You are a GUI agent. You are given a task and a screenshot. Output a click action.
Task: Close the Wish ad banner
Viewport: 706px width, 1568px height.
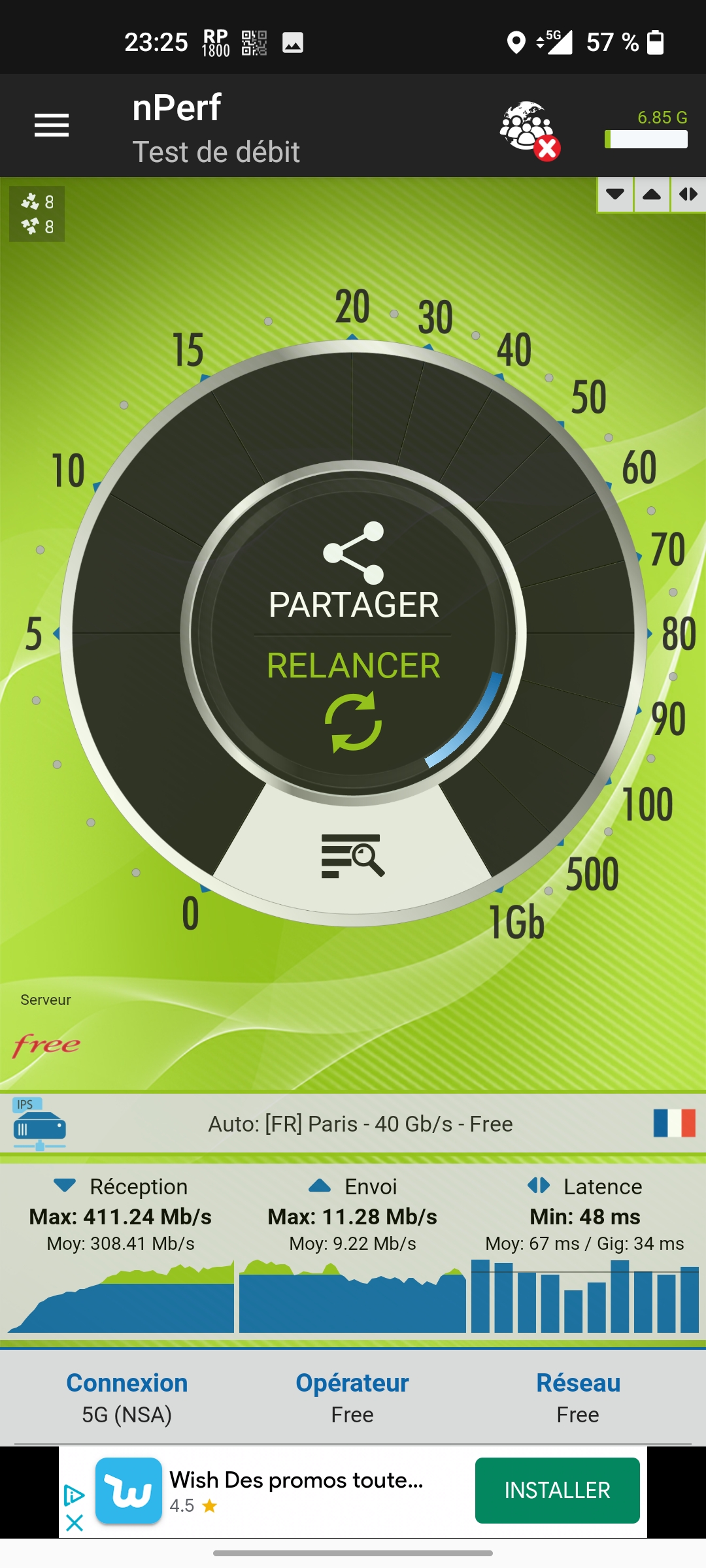[x=75, y=1523]
